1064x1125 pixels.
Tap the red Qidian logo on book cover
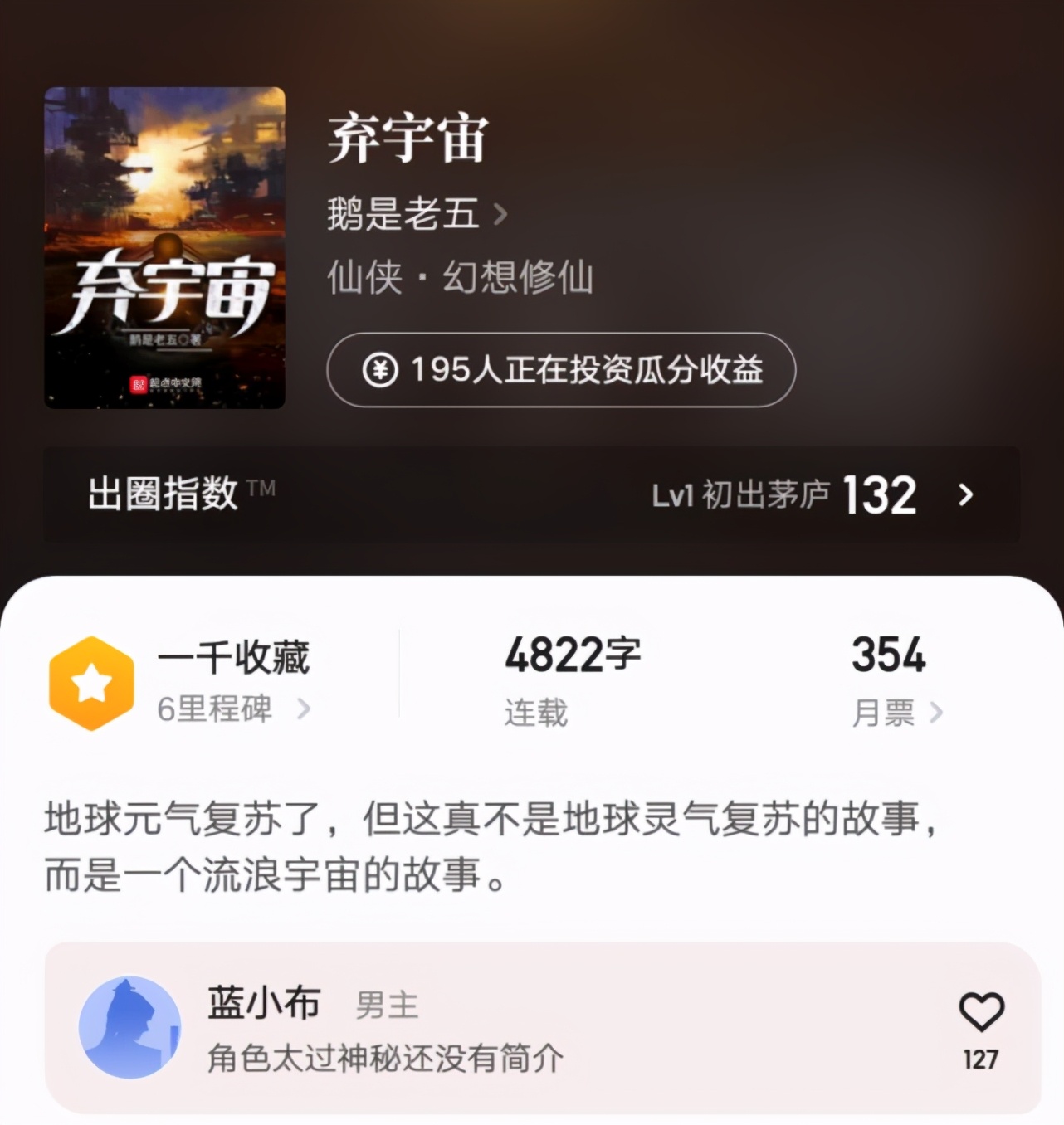[139, 383]
